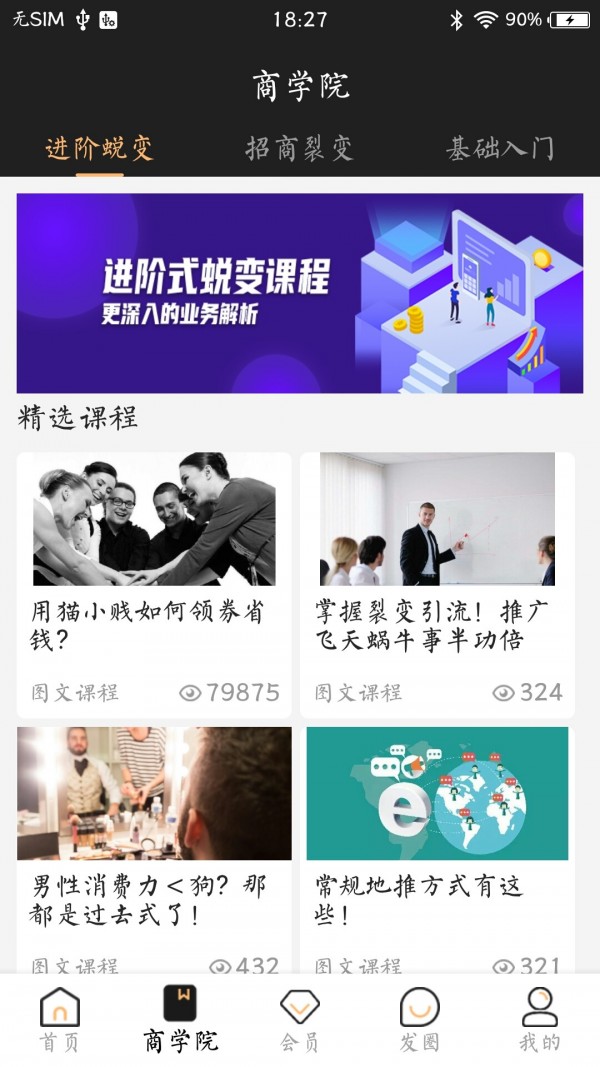Go to the 首页 tab
This screenshot has width=600, height=1067.
coord(59,1020)
